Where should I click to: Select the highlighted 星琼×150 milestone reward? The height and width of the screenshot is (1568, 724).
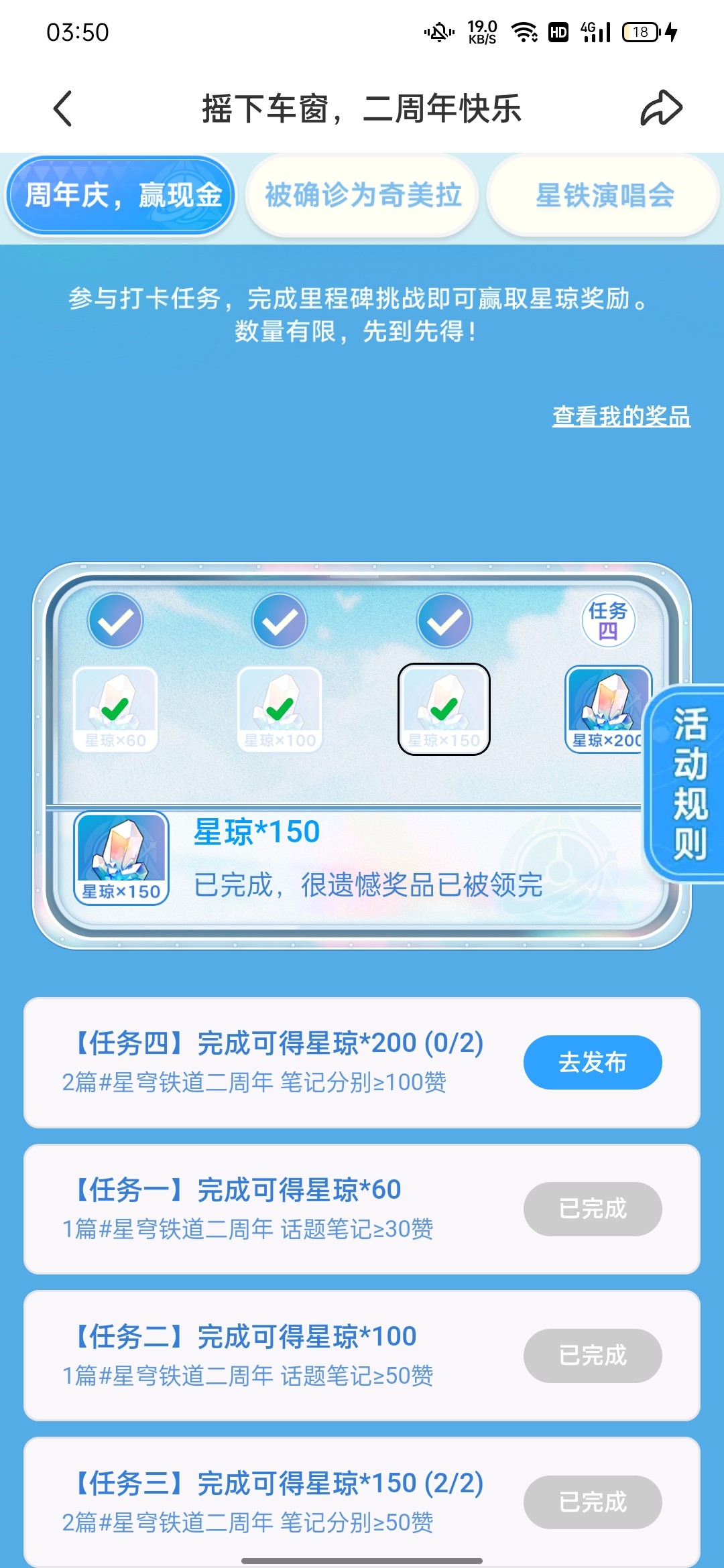[444, 709]
